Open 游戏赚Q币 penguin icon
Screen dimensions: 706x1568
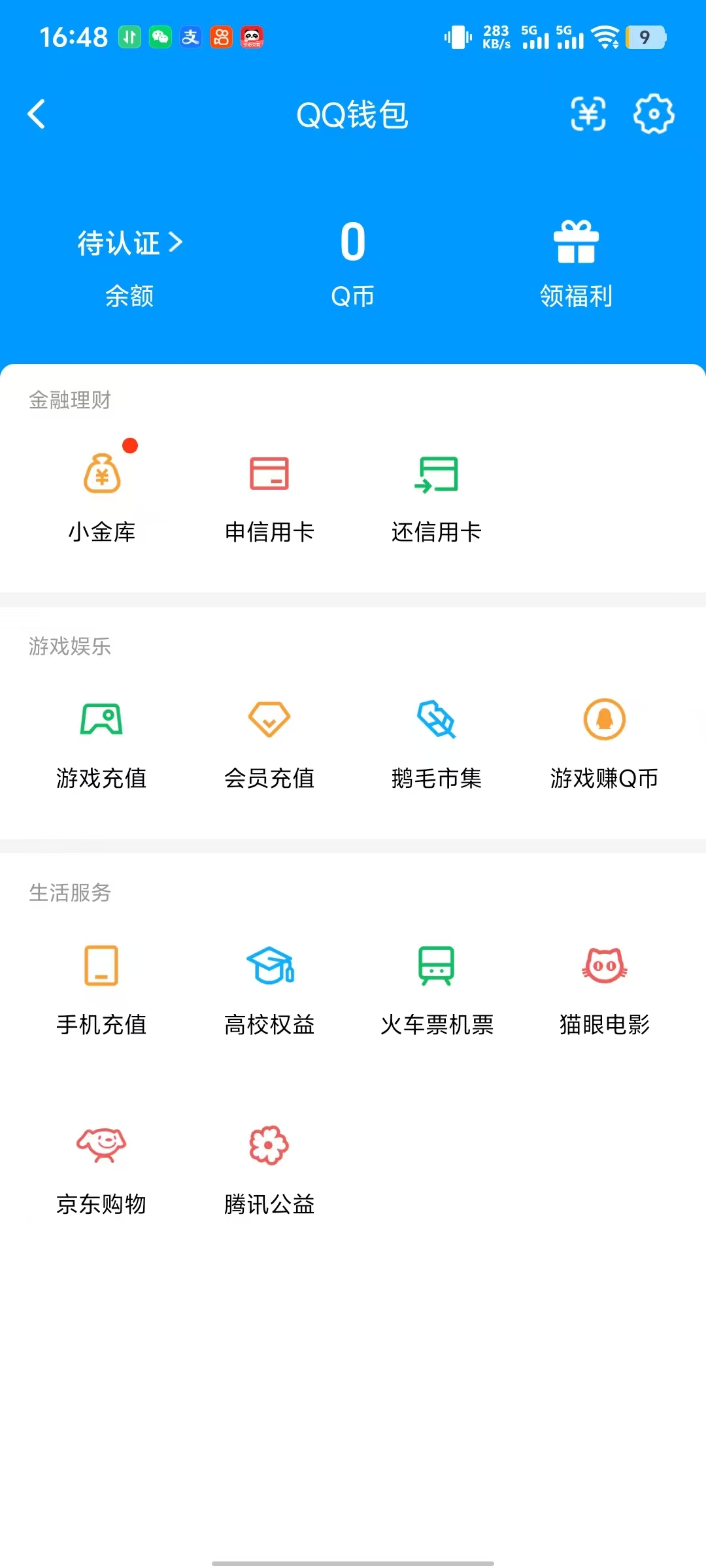pos(603,721)
